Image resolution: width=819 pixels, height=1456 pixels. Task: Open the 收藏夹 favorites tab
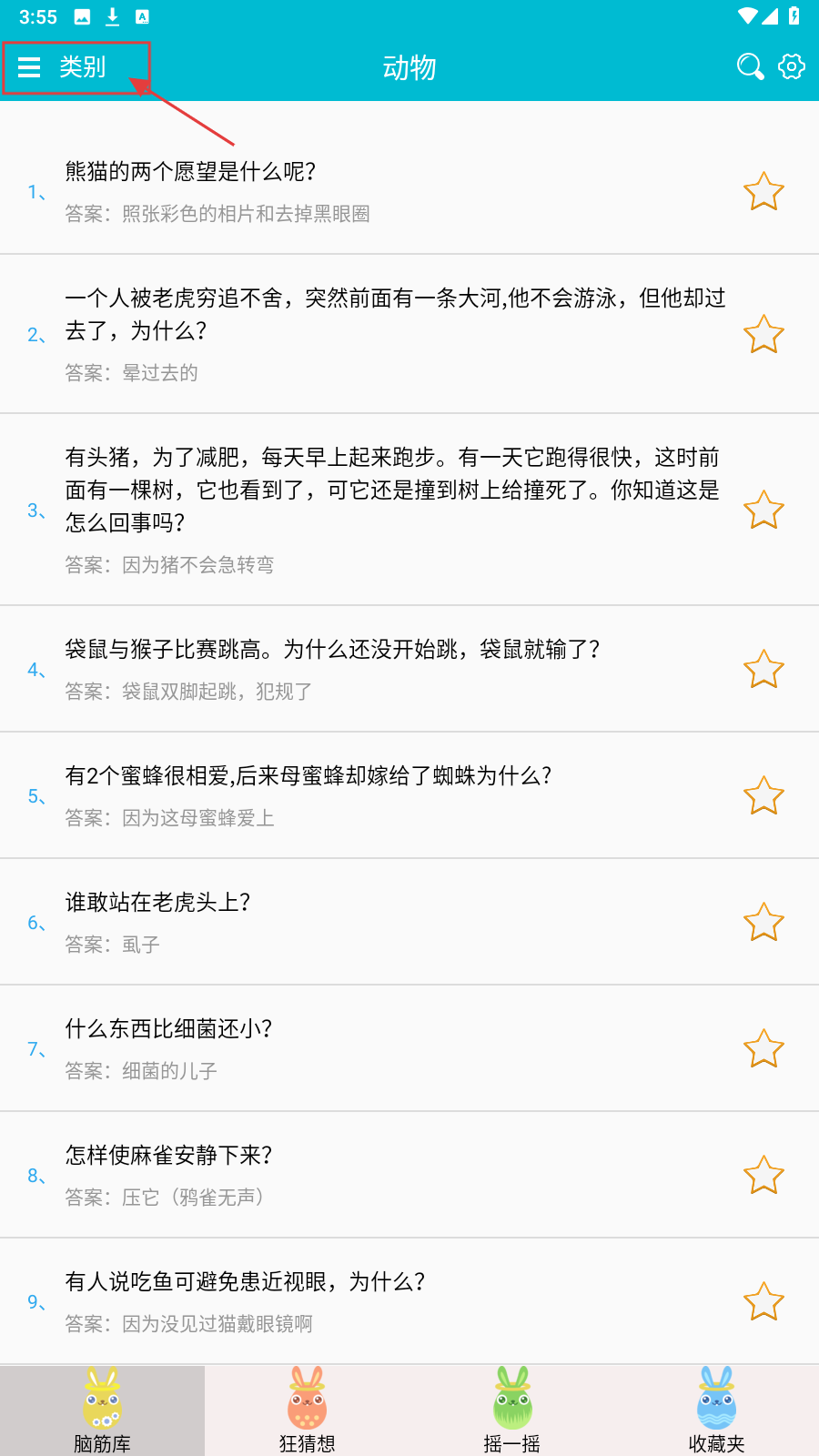pos(716,1411)
